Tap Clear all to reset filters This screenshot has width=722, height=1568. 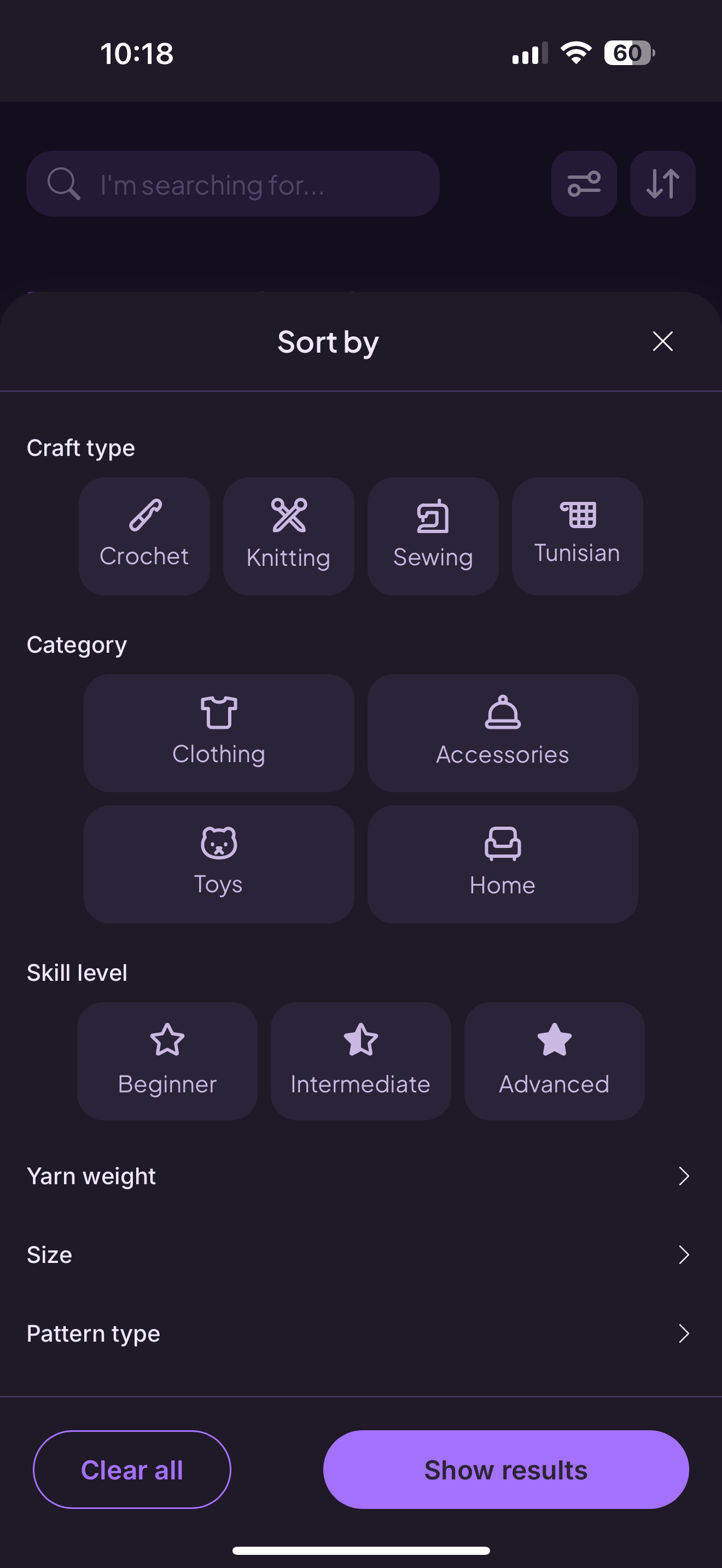(131, 1470)
